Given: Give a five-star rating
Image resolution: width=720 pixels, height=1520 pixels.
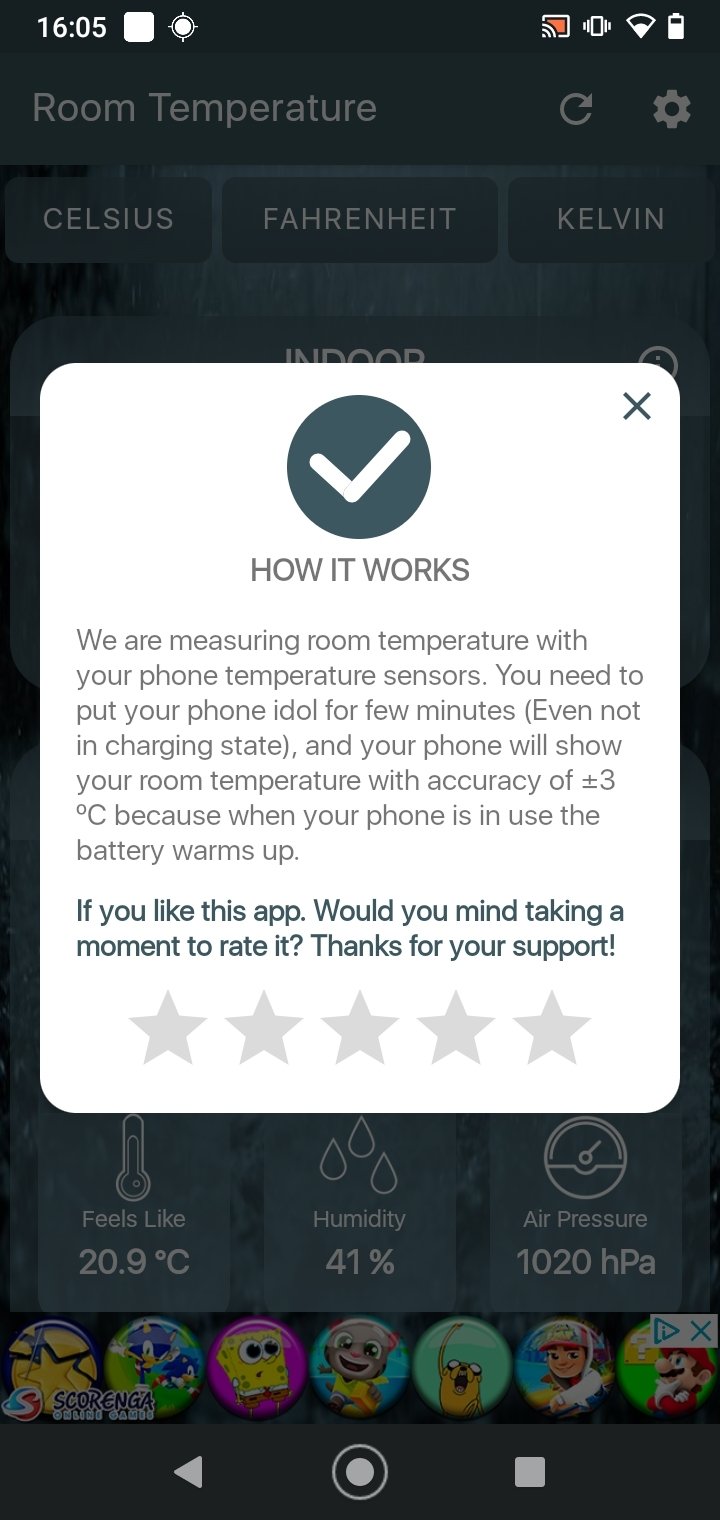Looking at the screenshot, I should pos(552,1027).
